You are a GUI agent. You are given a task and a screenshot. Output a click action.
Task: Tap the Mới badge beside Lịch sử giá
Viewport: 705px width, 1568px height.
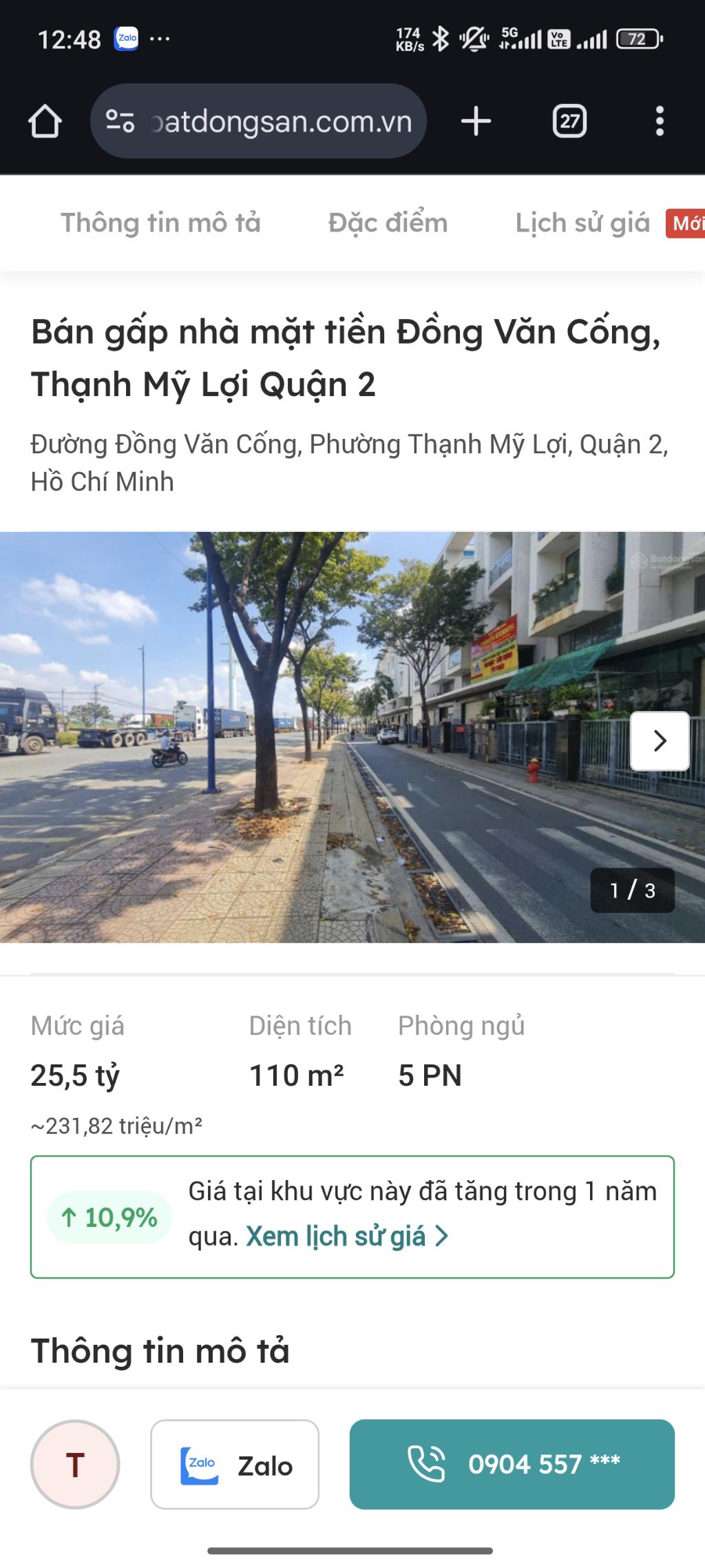691,222
